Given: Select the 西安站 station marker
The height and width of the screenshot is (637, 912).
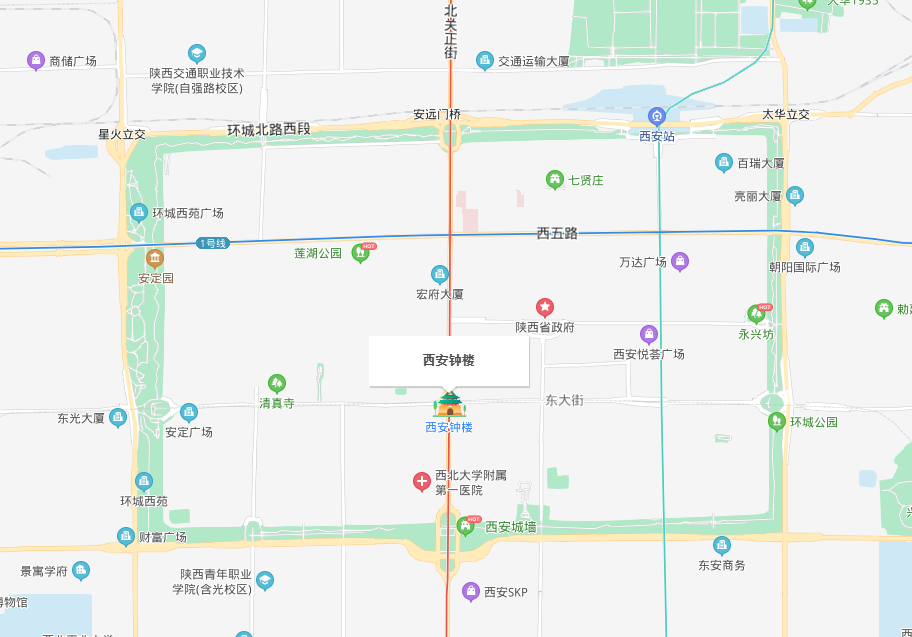Looking at the screenshot, I should (657, 116).
